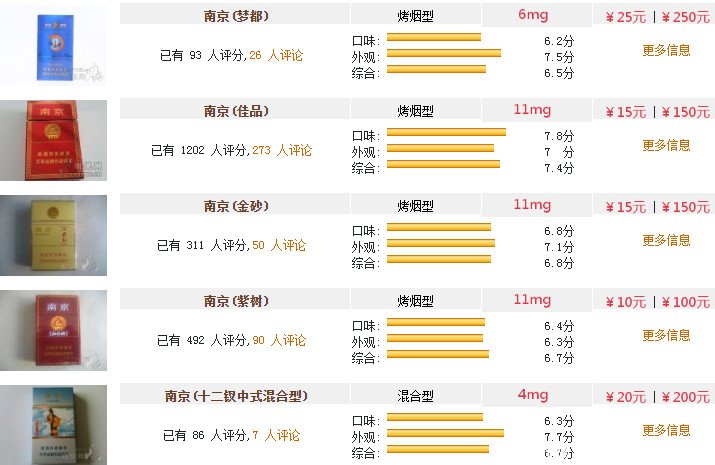Open the red 南京(佳品) pack image
Image resolution: width=715 pixels, height=465 pixels.
click(53, 140)
